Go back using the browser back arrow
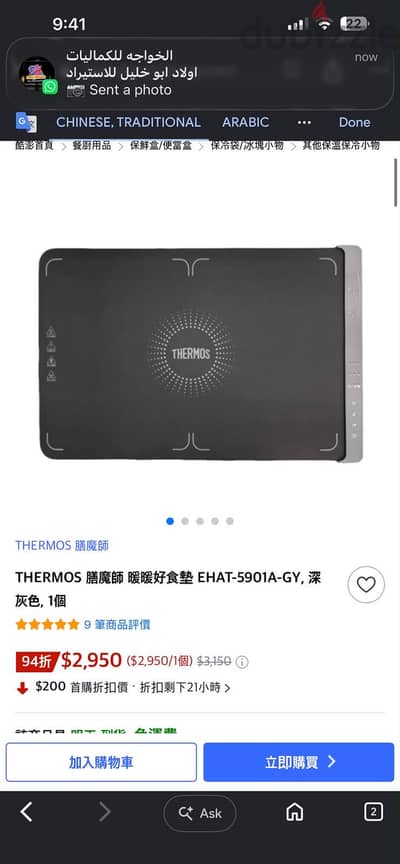 [26, 812]
